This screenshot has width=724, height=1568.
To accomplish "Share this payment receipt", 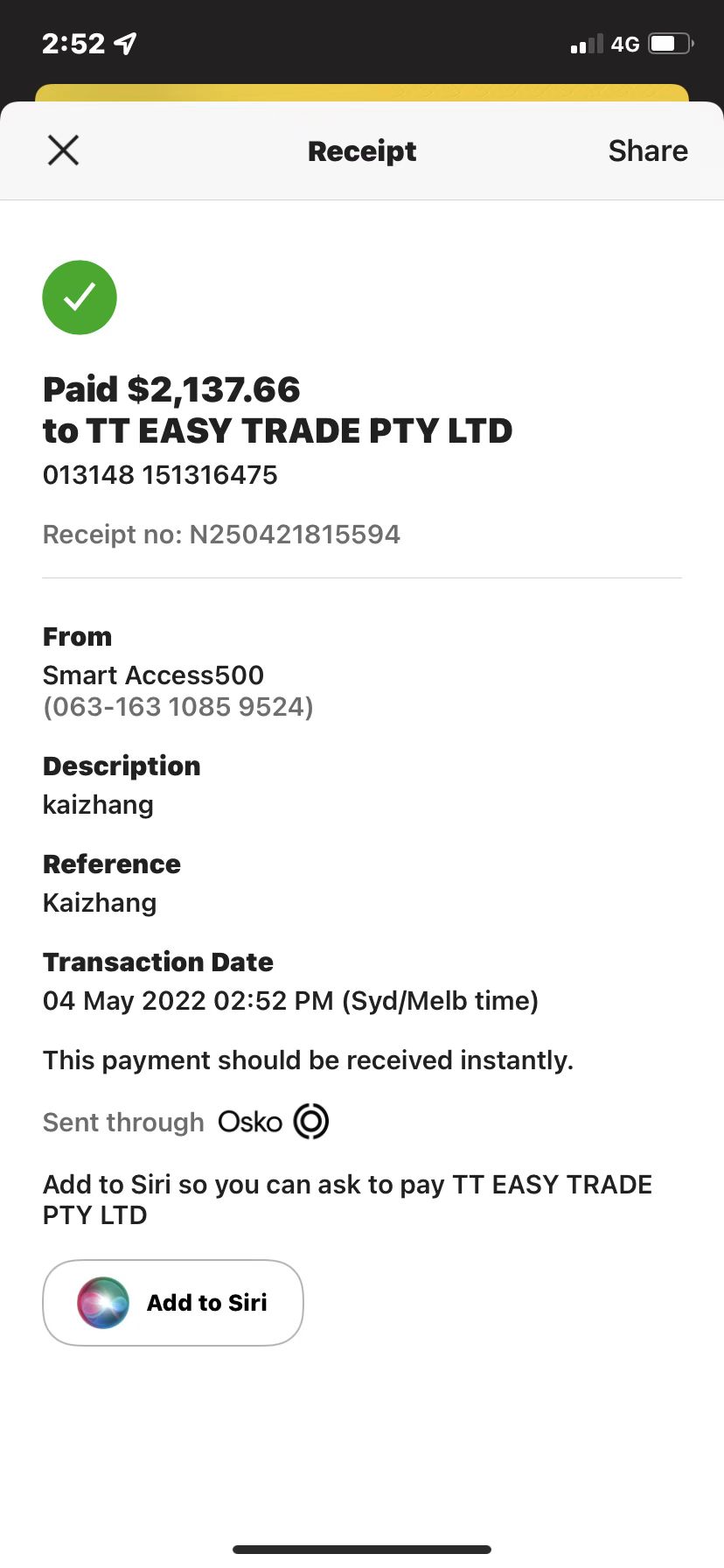I will pyautogui.click(x=648, y=150).
